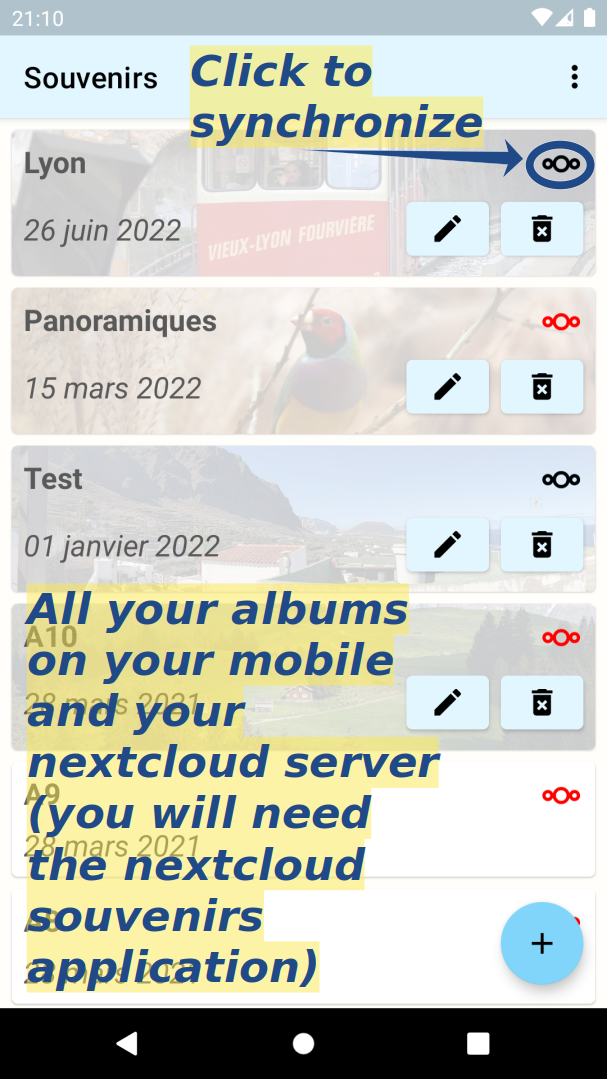Tap the red sync icon on Panoramiques
Viewport: 607px width, 1079px height.
(x=560, y=322)
